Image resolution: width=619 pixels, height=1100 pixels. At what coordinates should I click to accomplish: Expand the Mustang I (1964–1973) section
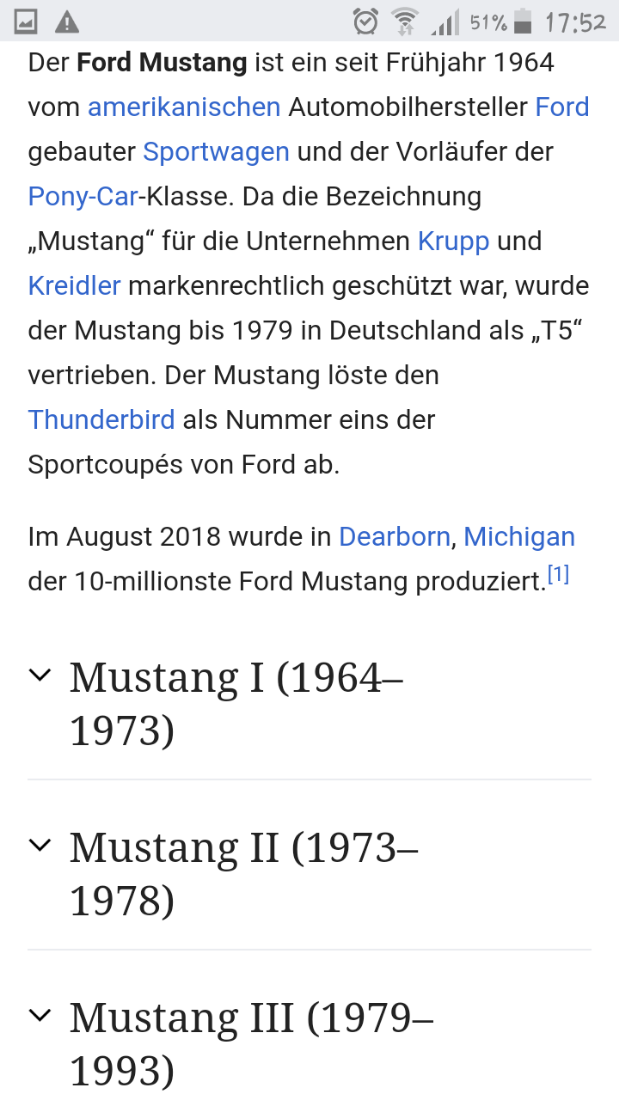pyautogui.click(x=236, y=704)
